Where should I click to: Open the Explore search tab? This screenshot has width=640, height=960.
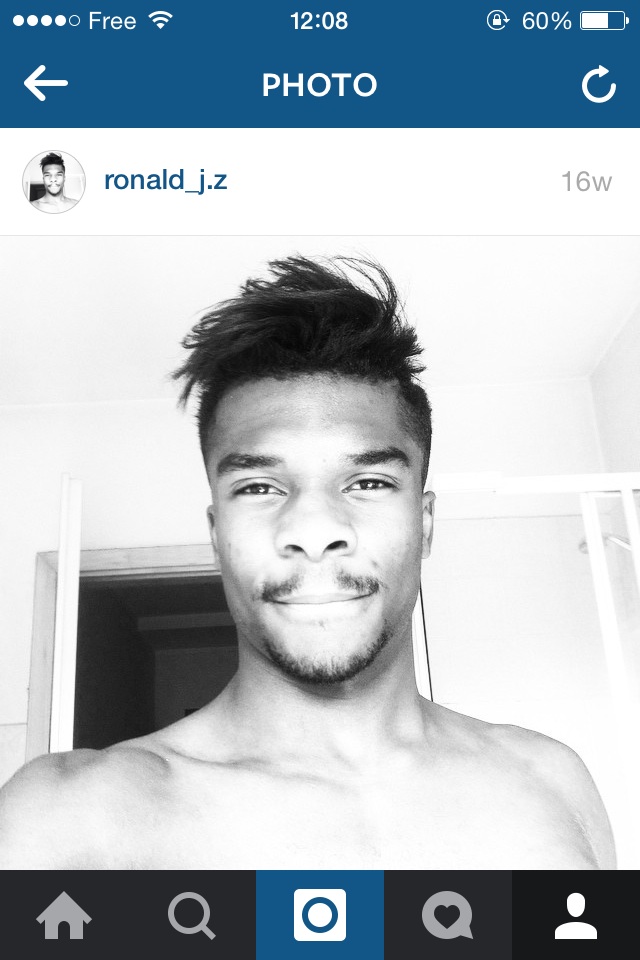[x=192, y=915]
